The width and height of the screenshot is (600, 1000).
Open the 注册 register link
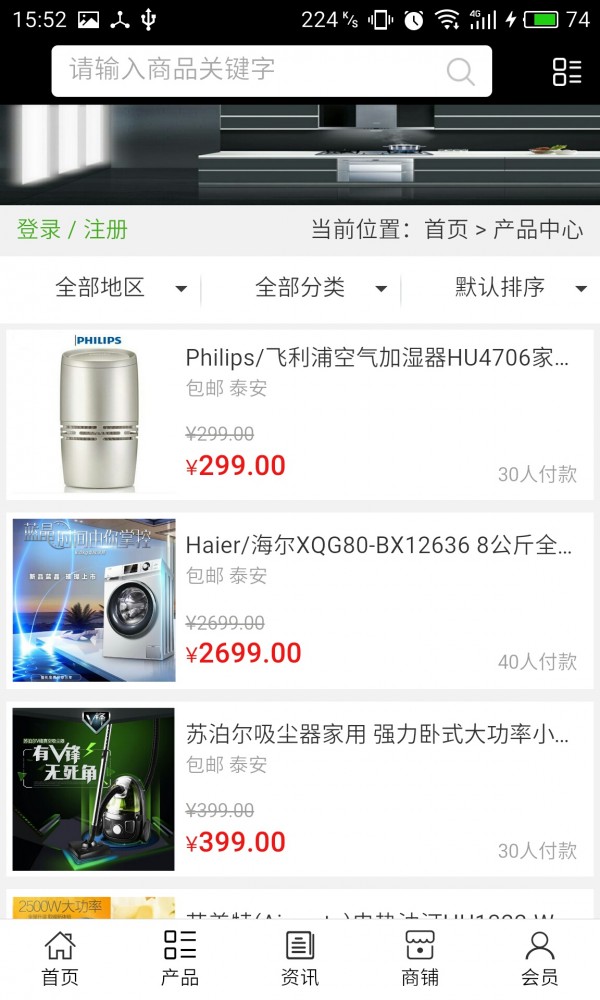[106, 229]
